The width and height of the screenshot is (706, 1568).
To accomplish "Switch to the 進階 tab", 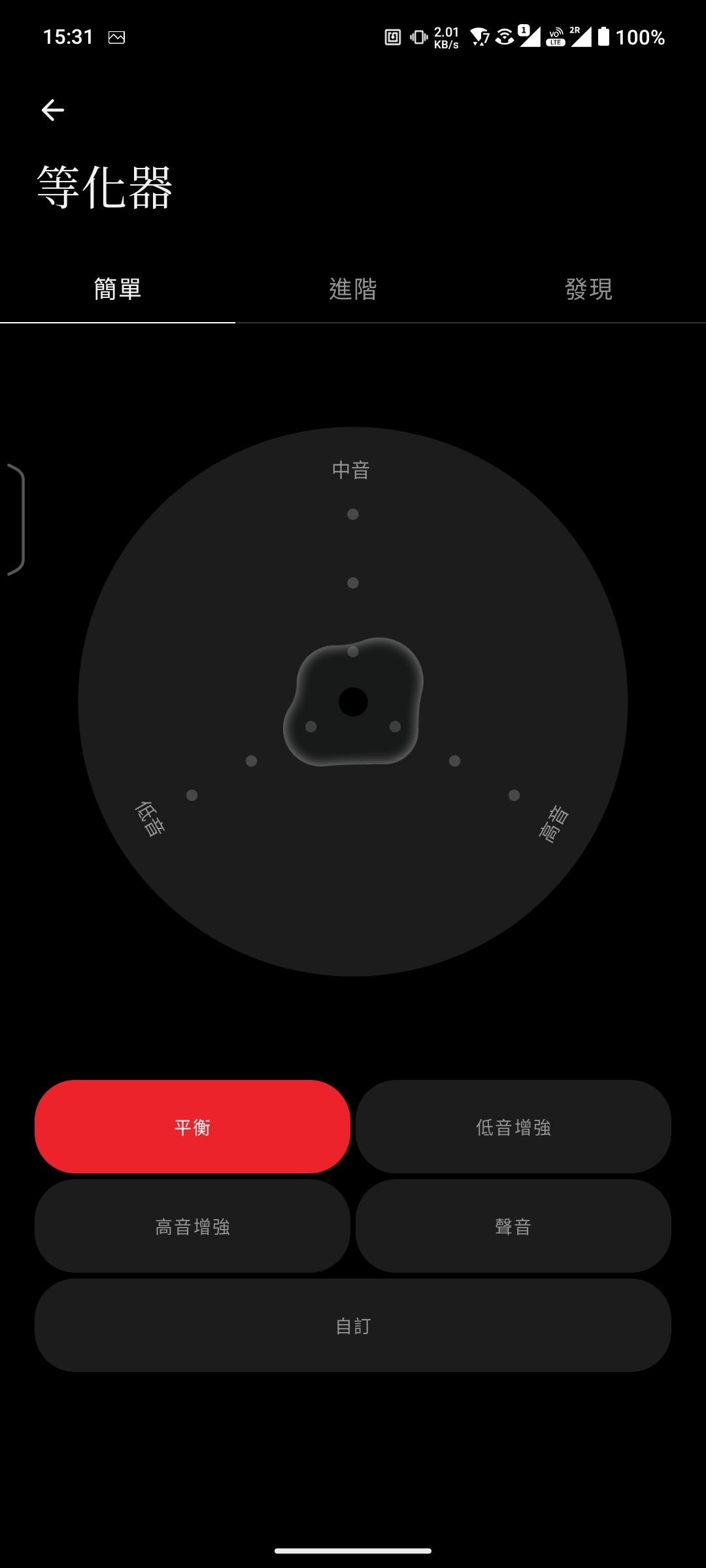I will [x=353, y=289].
